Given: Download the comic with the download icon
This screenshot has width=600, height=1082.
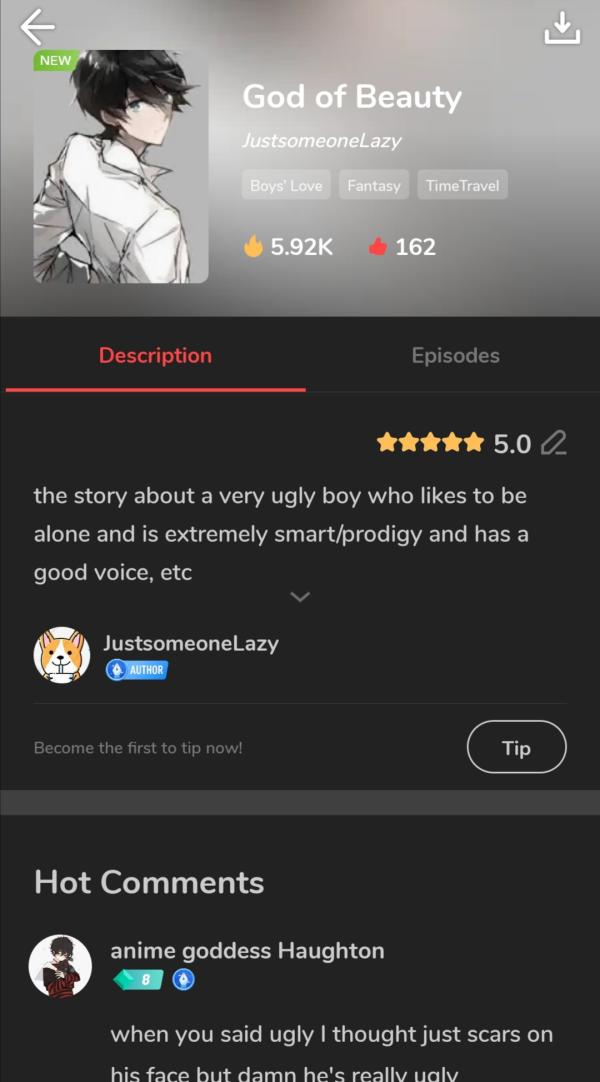Looking at the screenshot, I should [562, 28].
